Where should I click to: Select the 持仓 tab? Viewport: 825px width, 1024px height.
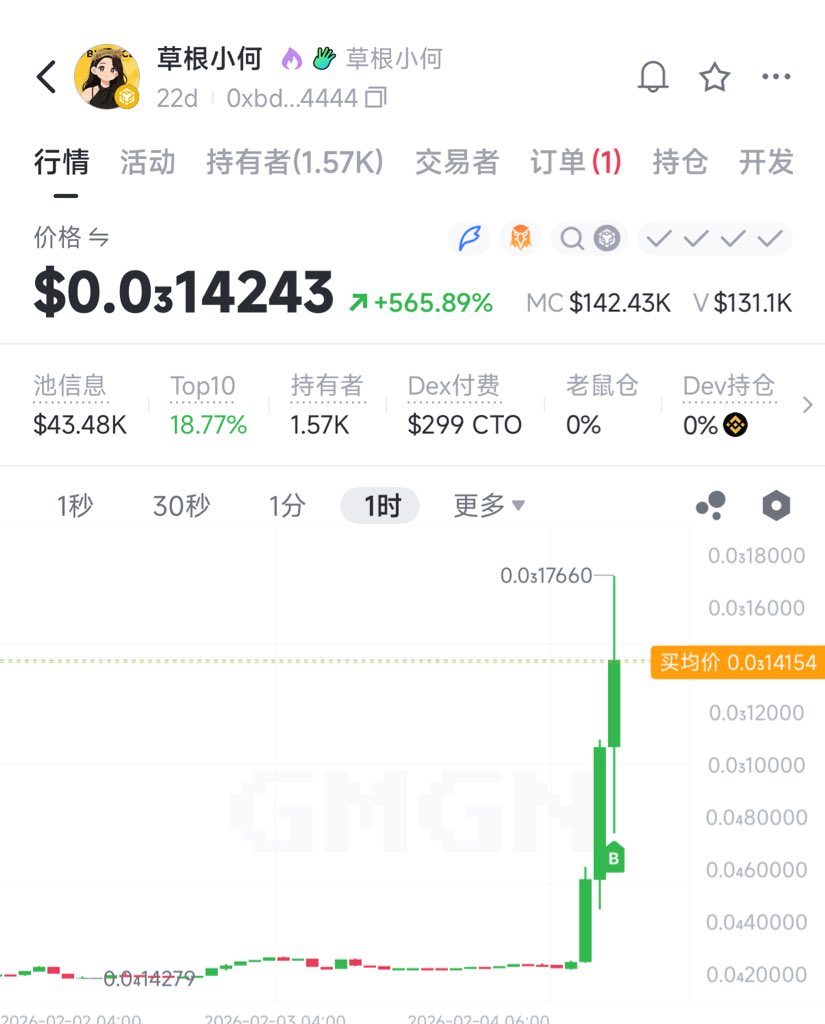point(680,162)
